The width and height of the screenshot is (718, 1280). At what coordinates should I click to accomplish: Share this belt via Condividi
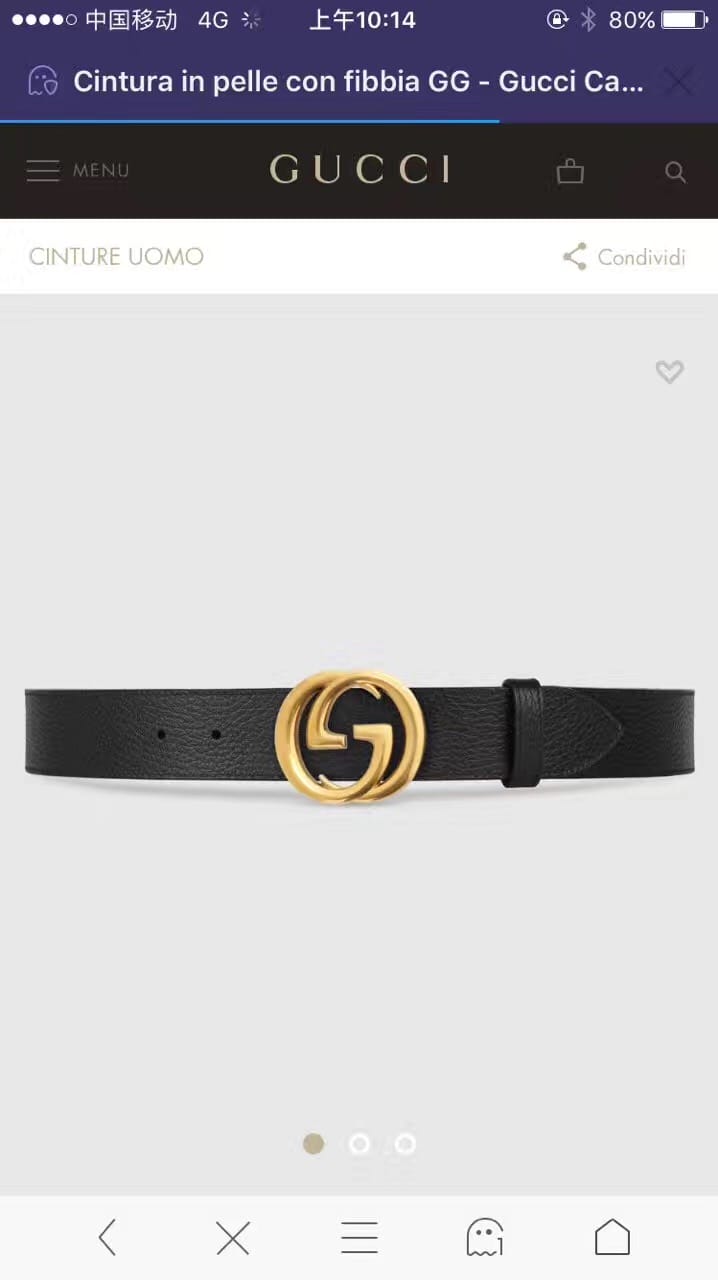pyautogui.click(x=625, y=257)
